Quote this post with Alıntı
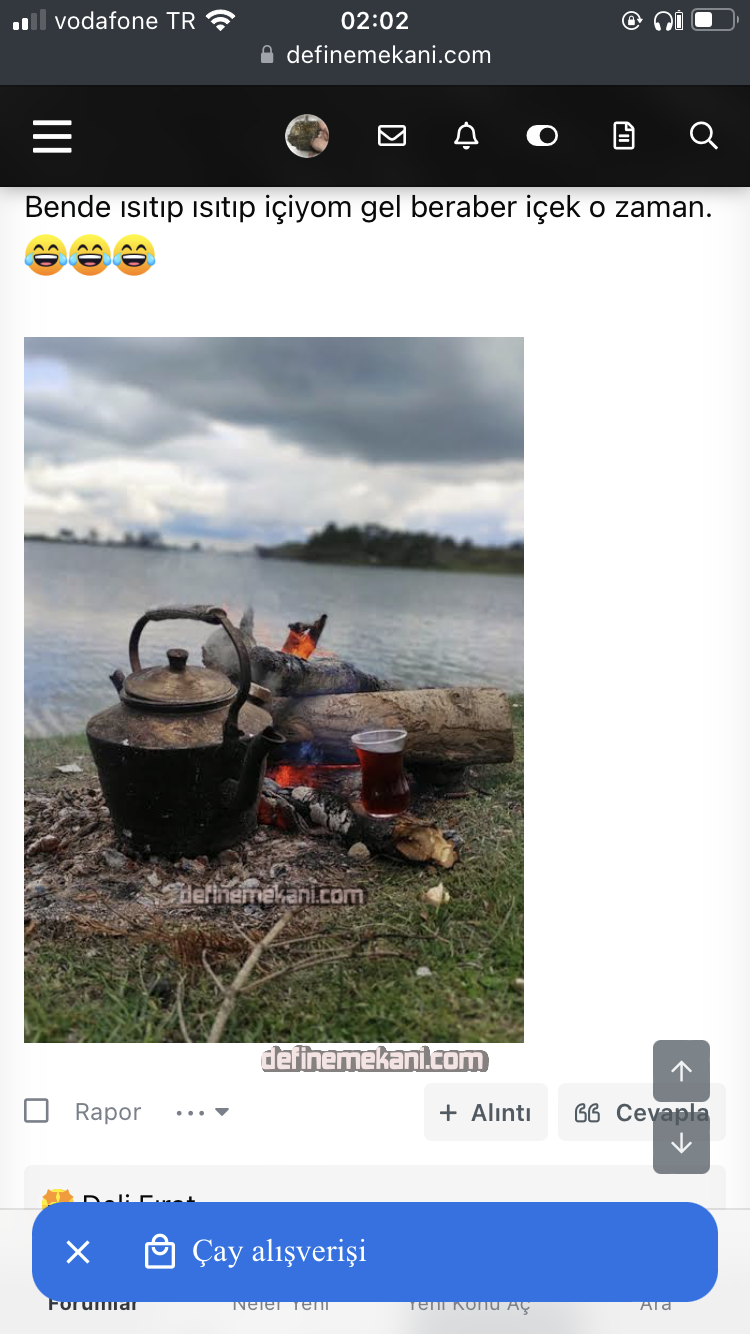Screen dimensions: 750x1334 coord(486,1112)
